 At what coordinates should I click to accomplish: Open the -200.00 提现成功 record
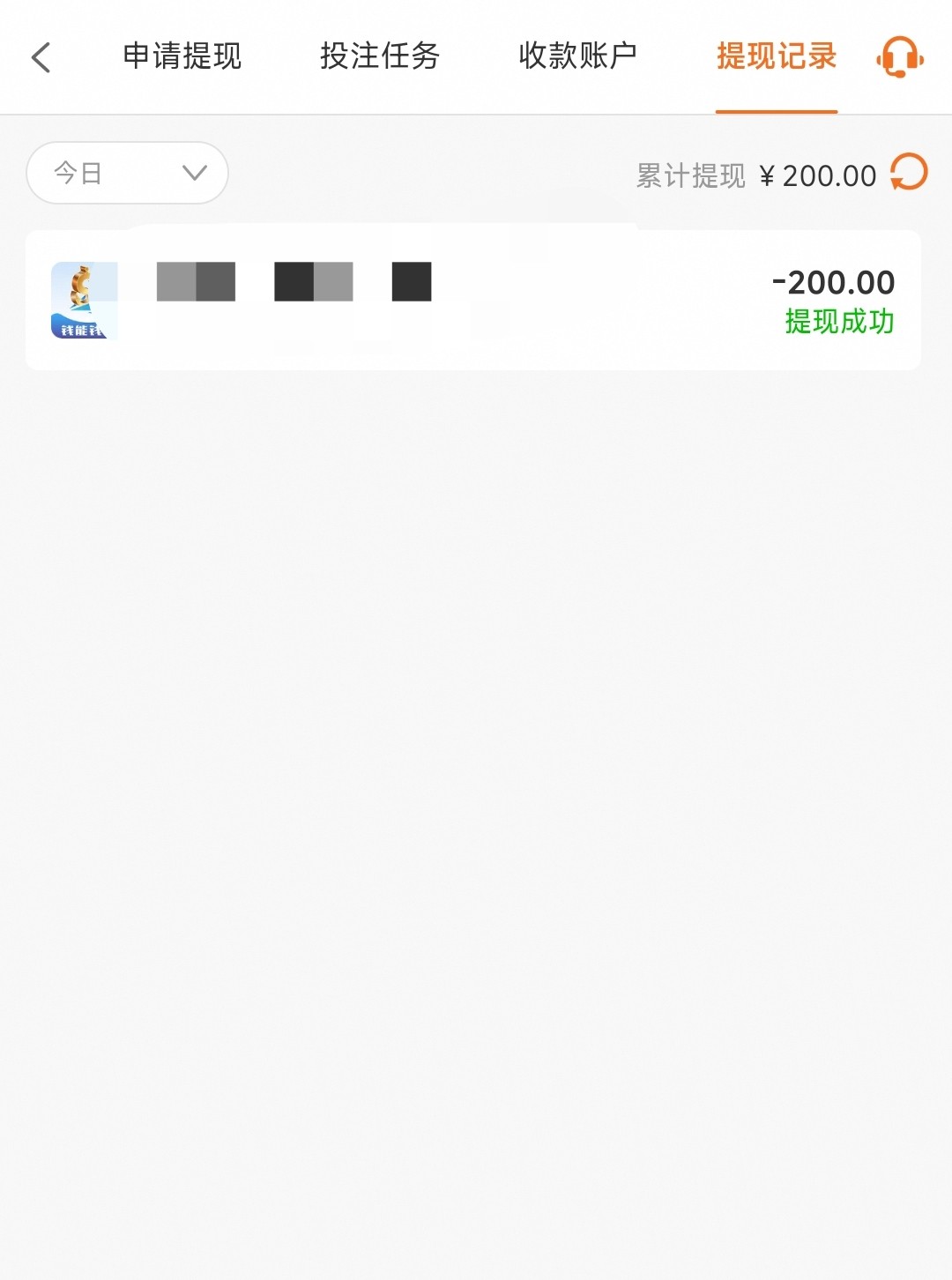pos(473,300)
